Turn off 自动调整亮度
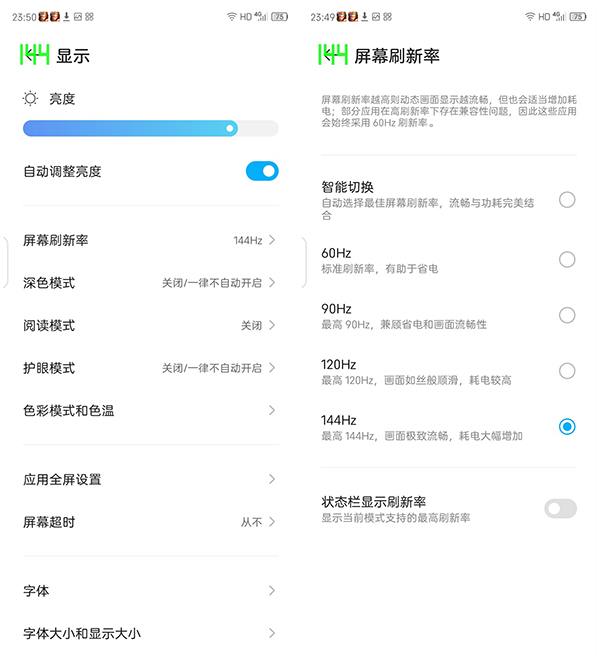 (262, 172)
